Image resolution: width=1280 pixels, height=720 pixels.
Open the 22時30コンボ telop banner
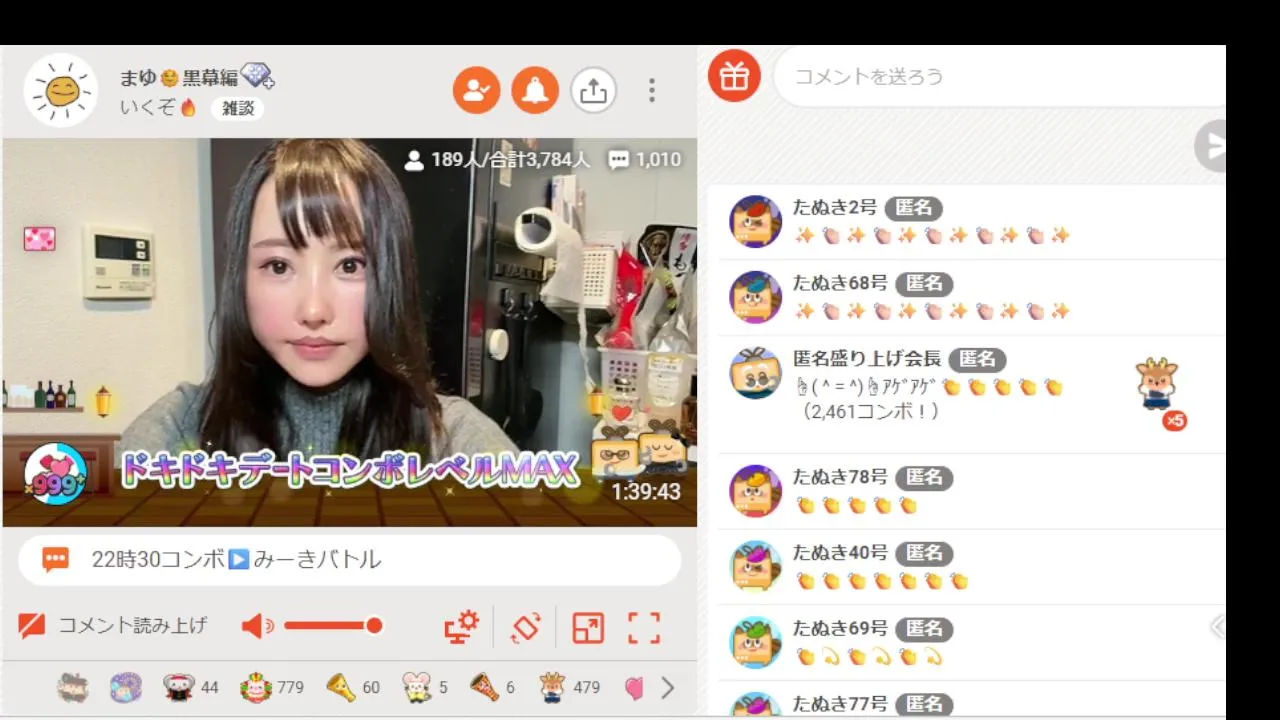pos(350,560)
